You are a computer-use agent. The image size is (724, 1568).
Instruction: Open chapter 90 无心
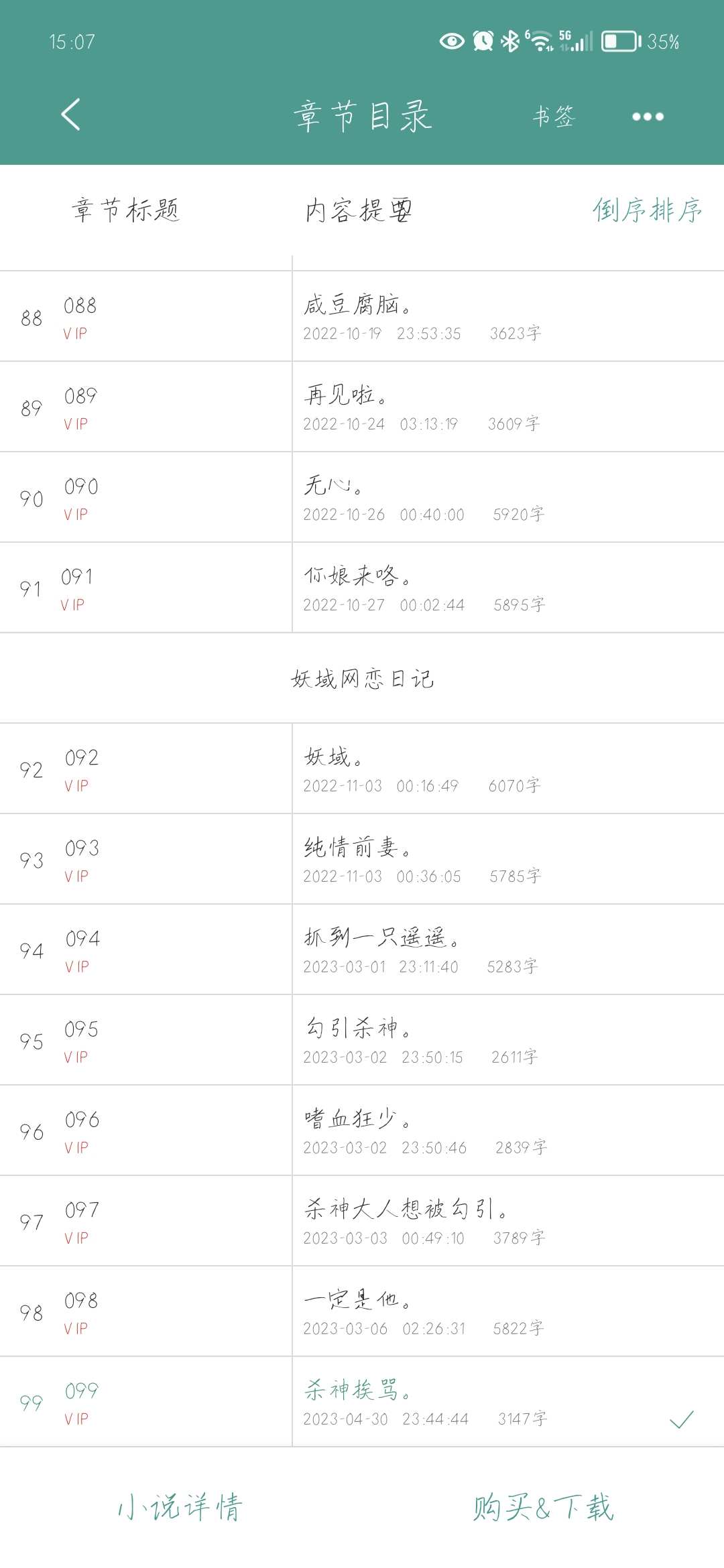tap(362, 497)
